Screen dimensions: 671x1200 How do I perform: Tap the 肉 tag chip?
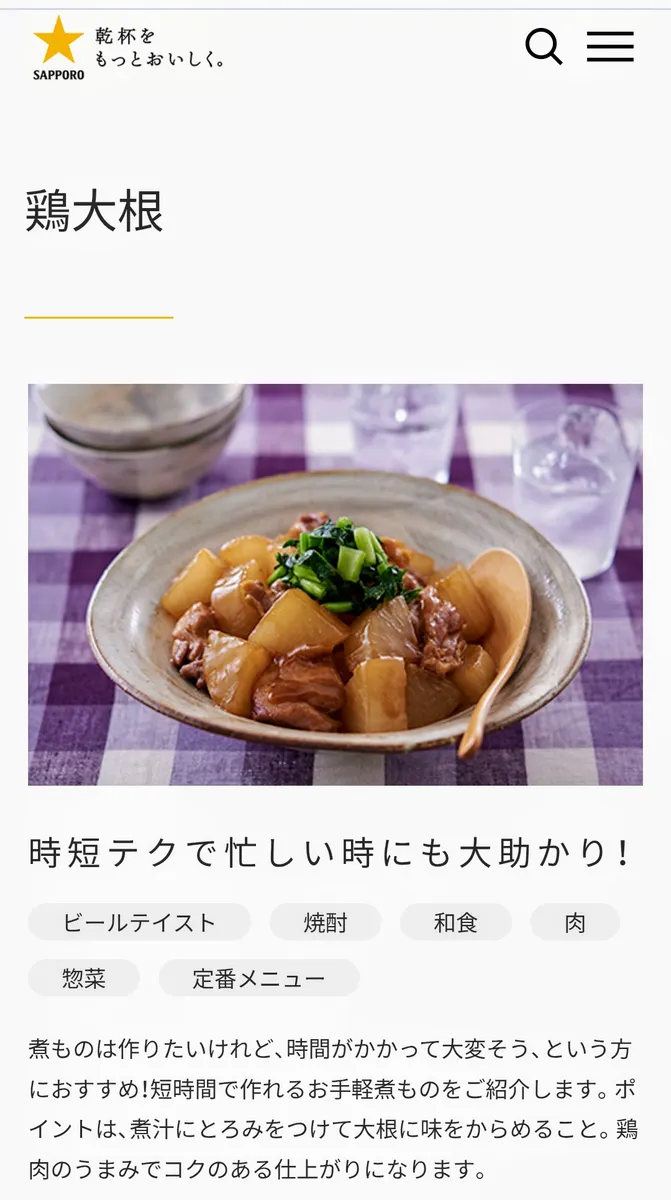tap(575, 922)
